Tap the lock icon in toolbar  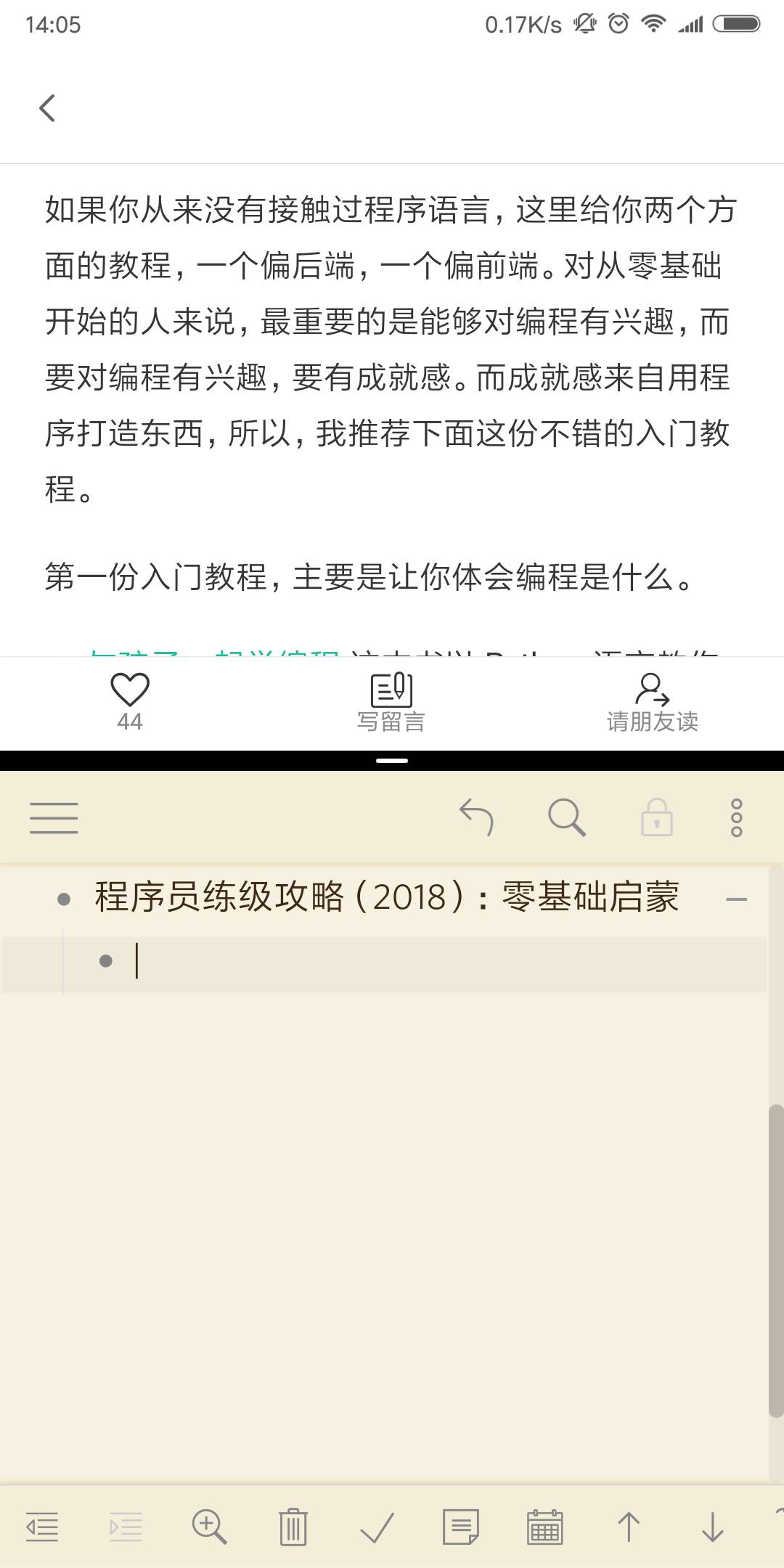tap(657, 817)
